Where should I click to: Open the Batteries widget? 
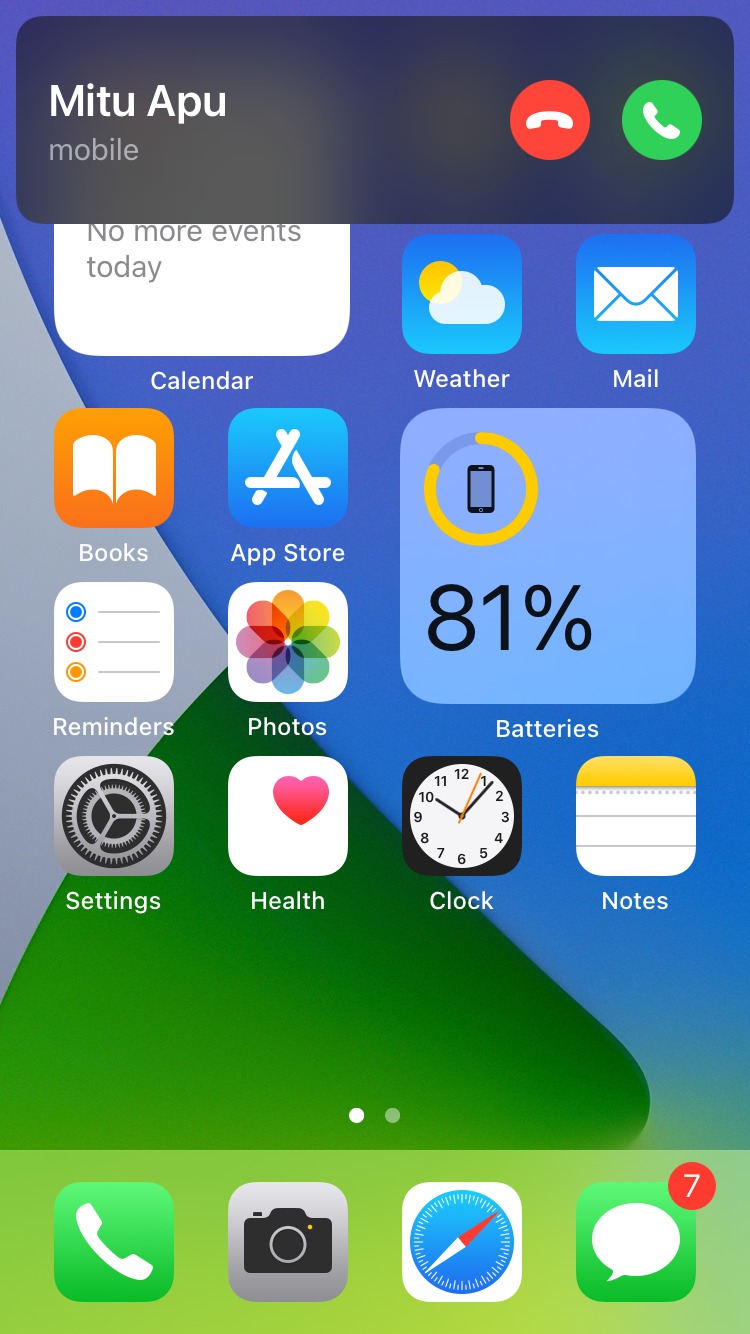click(x=548, y=556)
